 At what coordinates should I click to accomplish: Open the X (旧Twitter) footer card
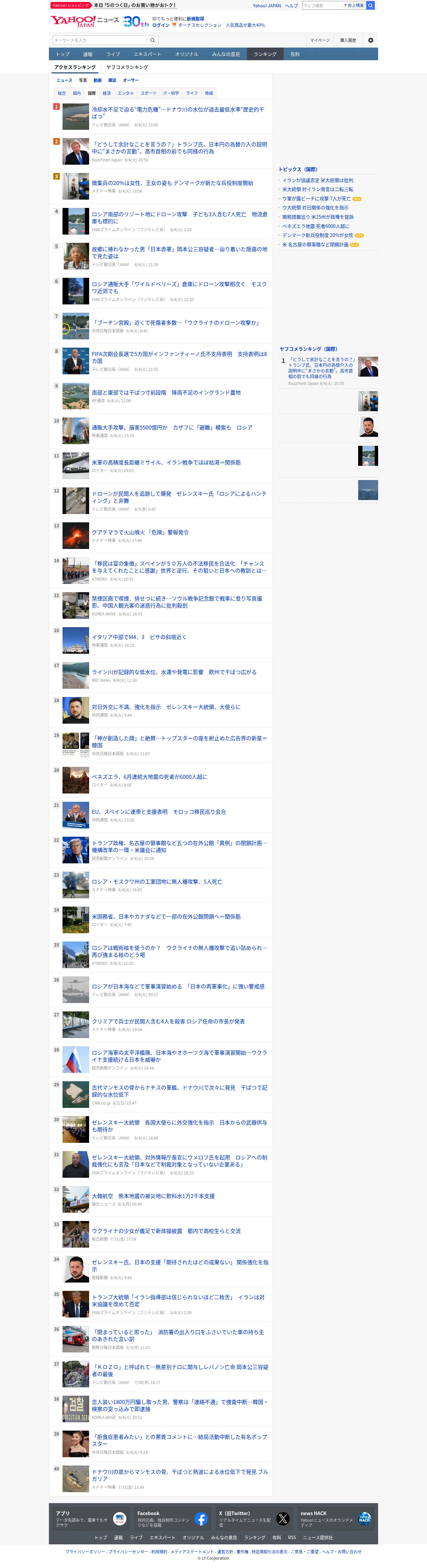(254, 1519)
